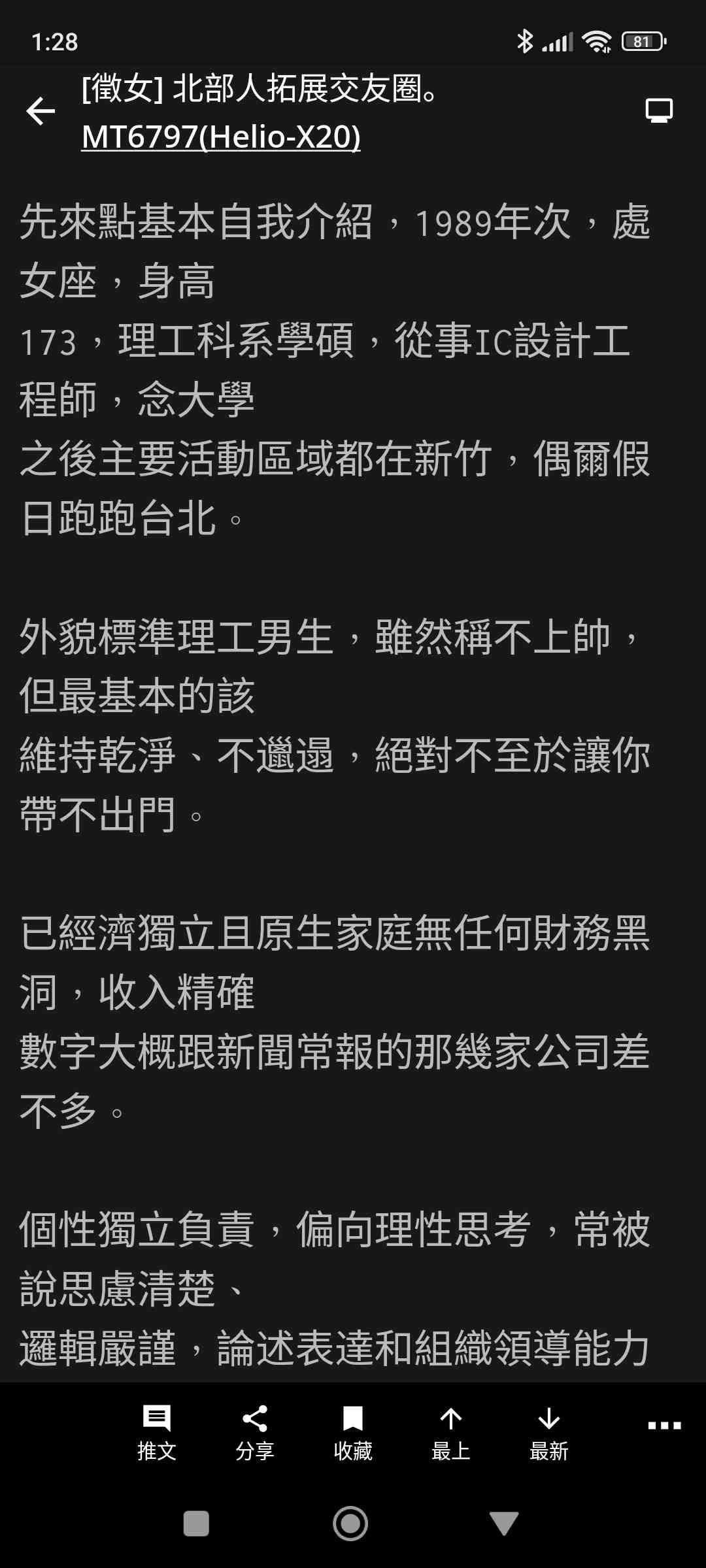Tap the monitor icon in the app bar
The image size is (706, 1568).
pyautogui.click(x=659, y=110)
